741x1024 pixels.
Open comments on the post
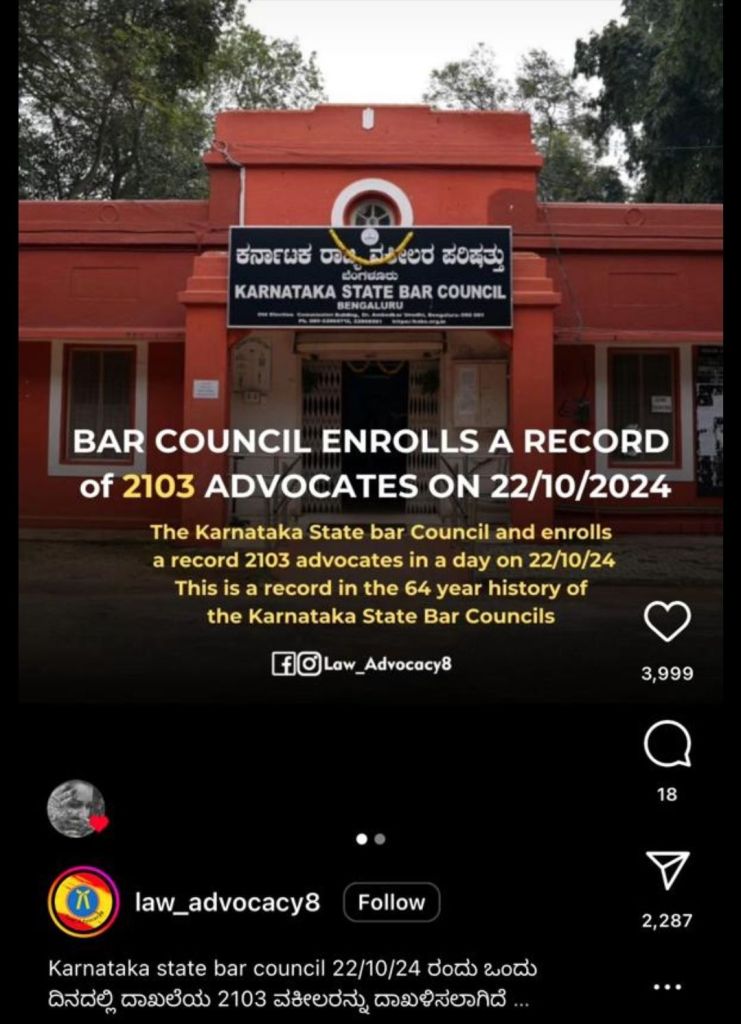[667, 745]
